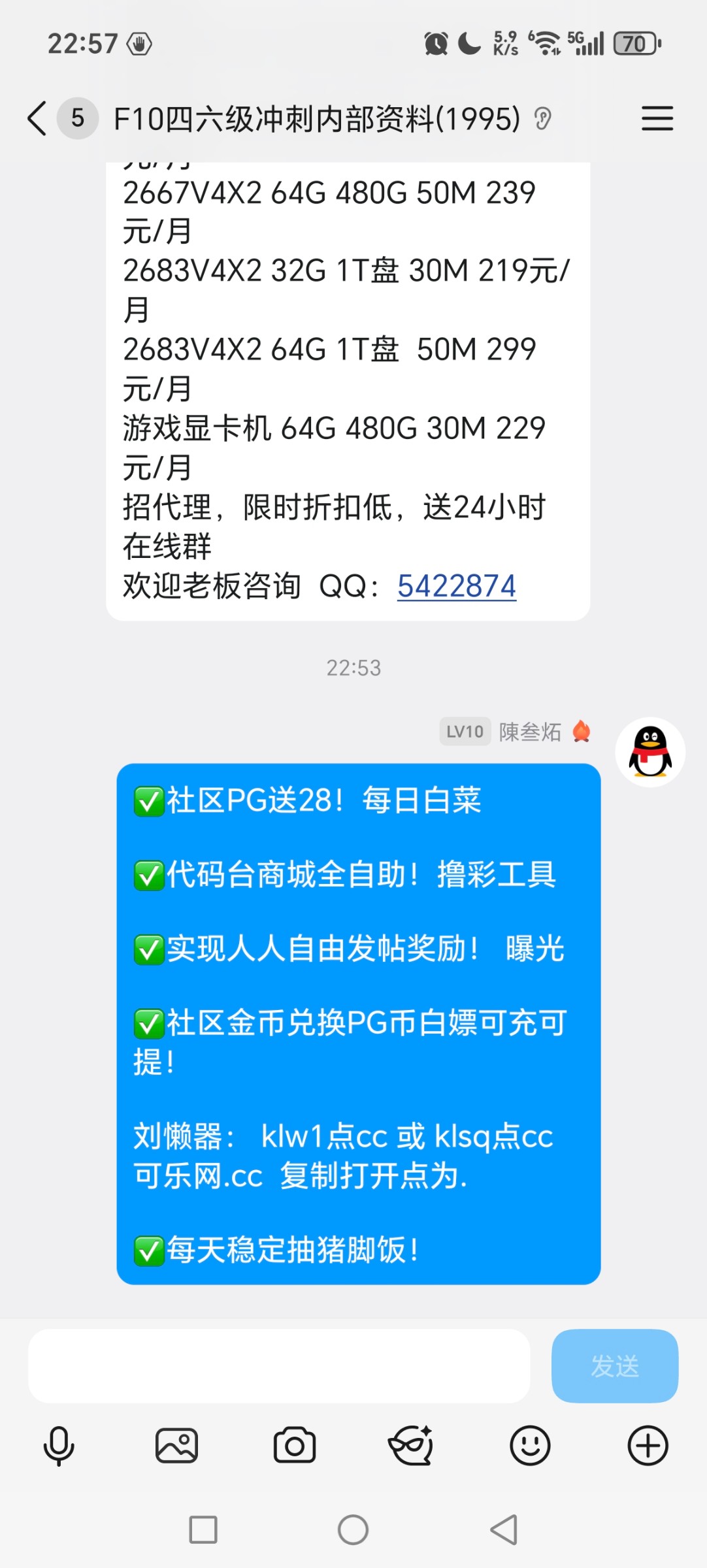
Task: Open the camera icon to take photo
Action: pyautogui.click(x=294, y=1445)
